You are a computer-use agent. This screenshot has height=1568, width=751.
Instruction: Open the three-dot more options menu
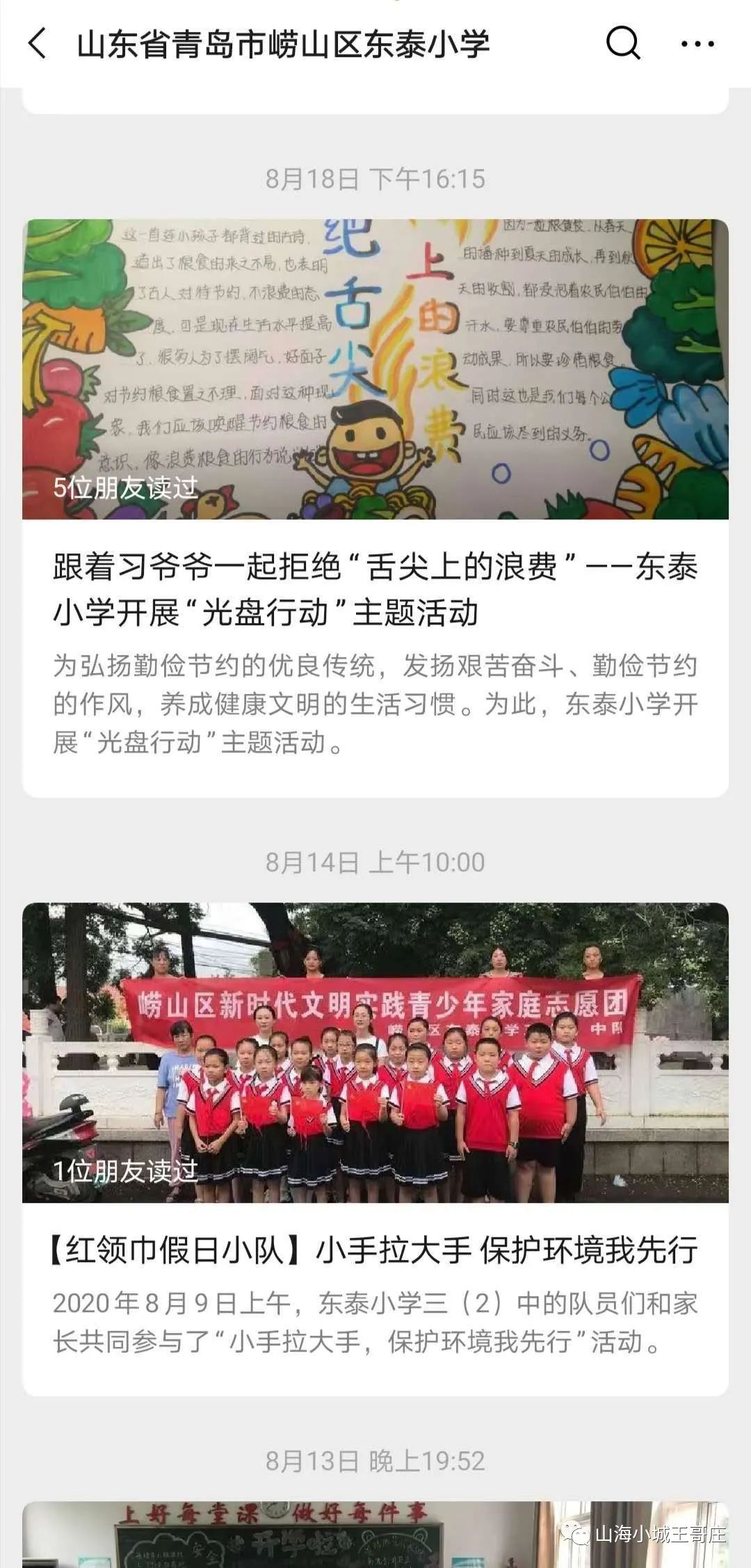697,45
